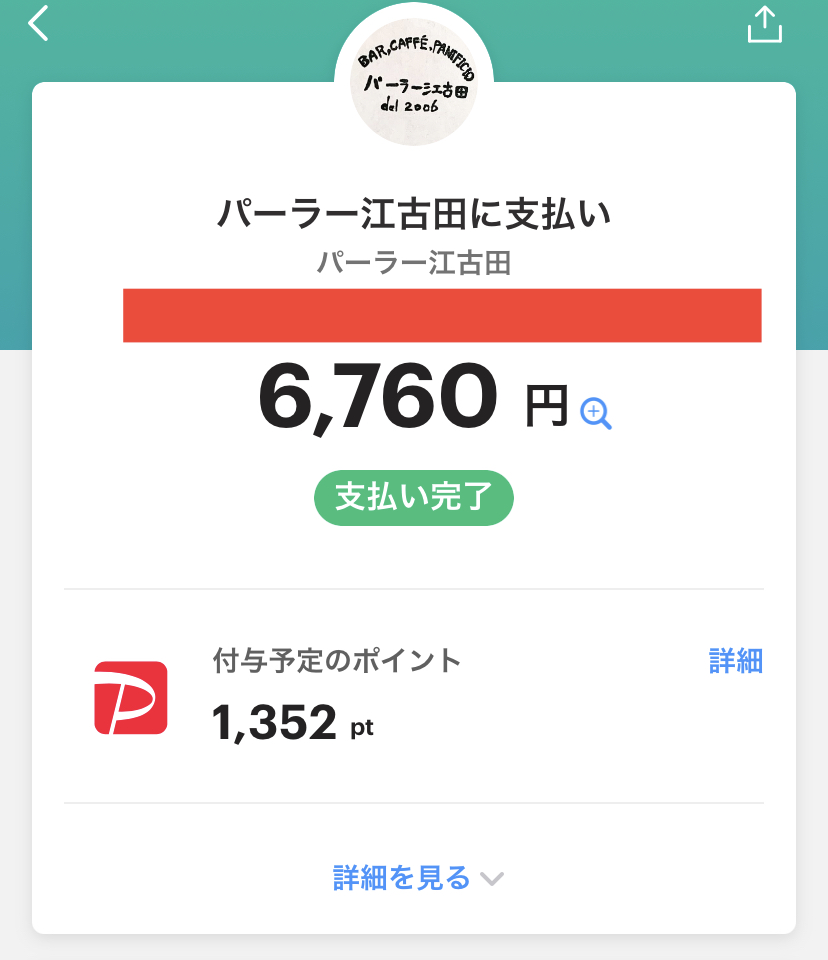Go back with the top-left arrow
The width and height of the screenshot is (828, 960).
pos(38,24)
